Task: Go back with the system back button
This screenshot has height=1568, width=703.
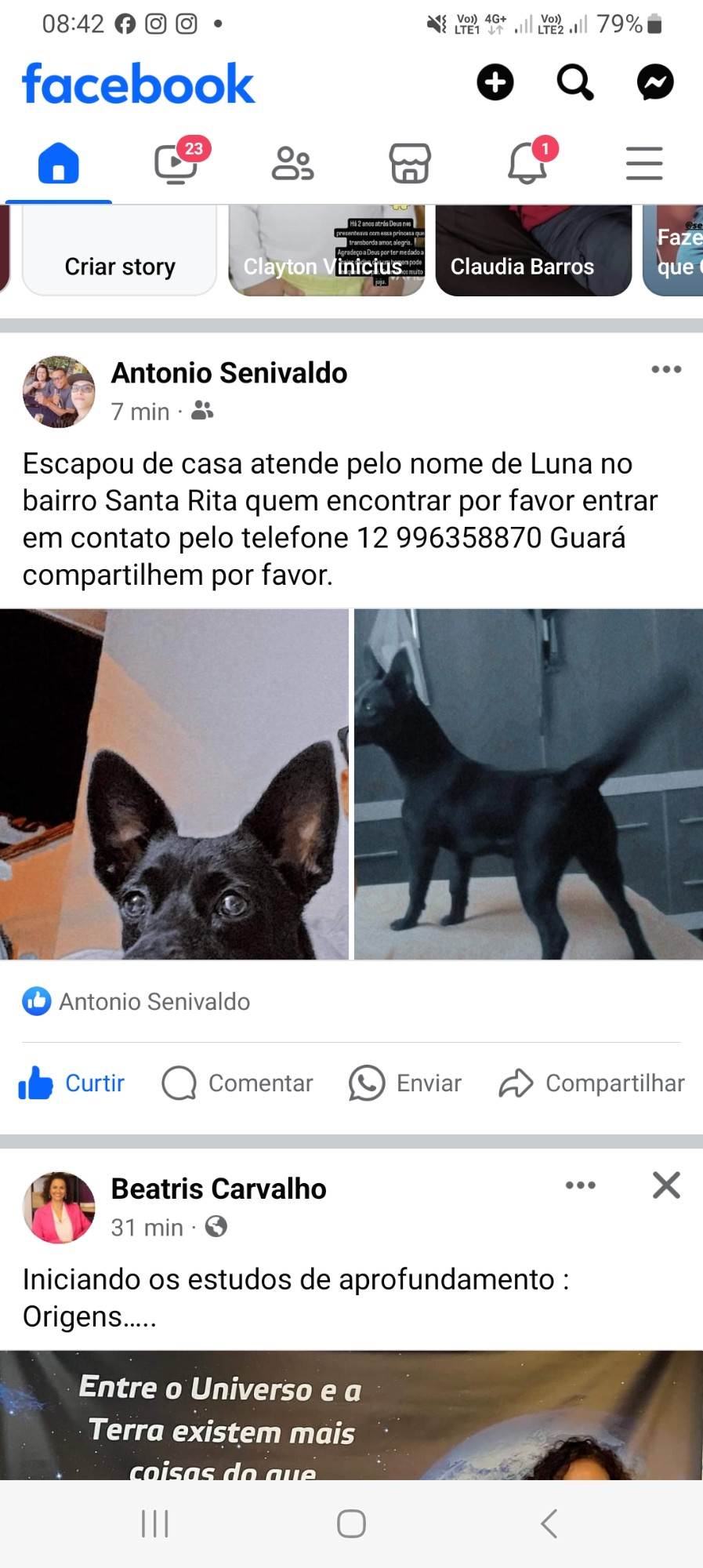Action: pos(549,1524)
